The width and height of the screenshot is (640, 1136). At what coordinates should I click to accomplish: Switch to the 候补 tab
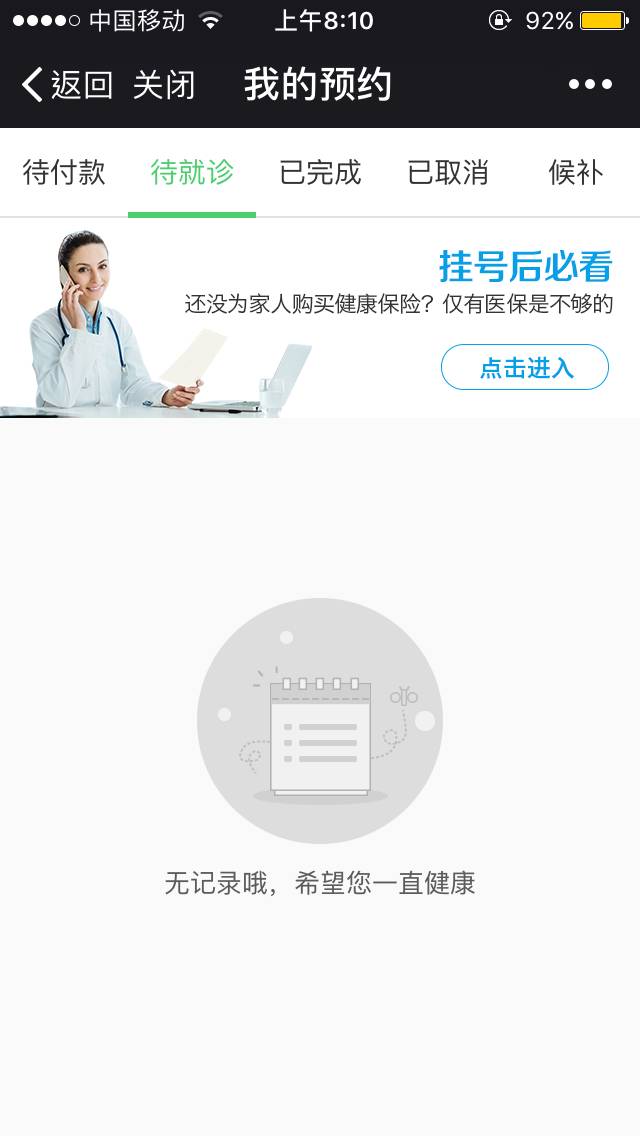coord(576,173)
